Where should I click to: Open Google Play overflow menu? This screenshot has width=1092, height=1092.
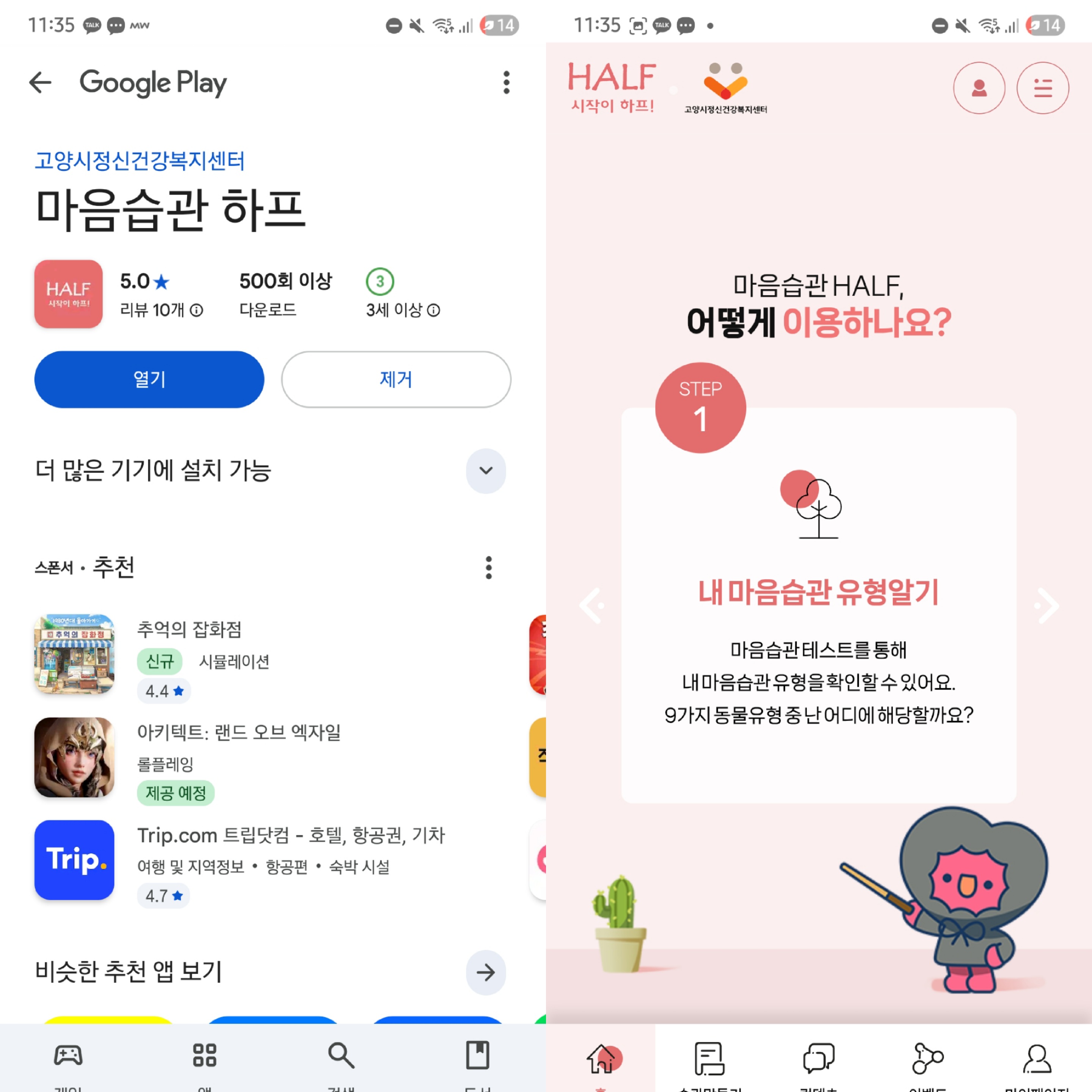point(506,83)
